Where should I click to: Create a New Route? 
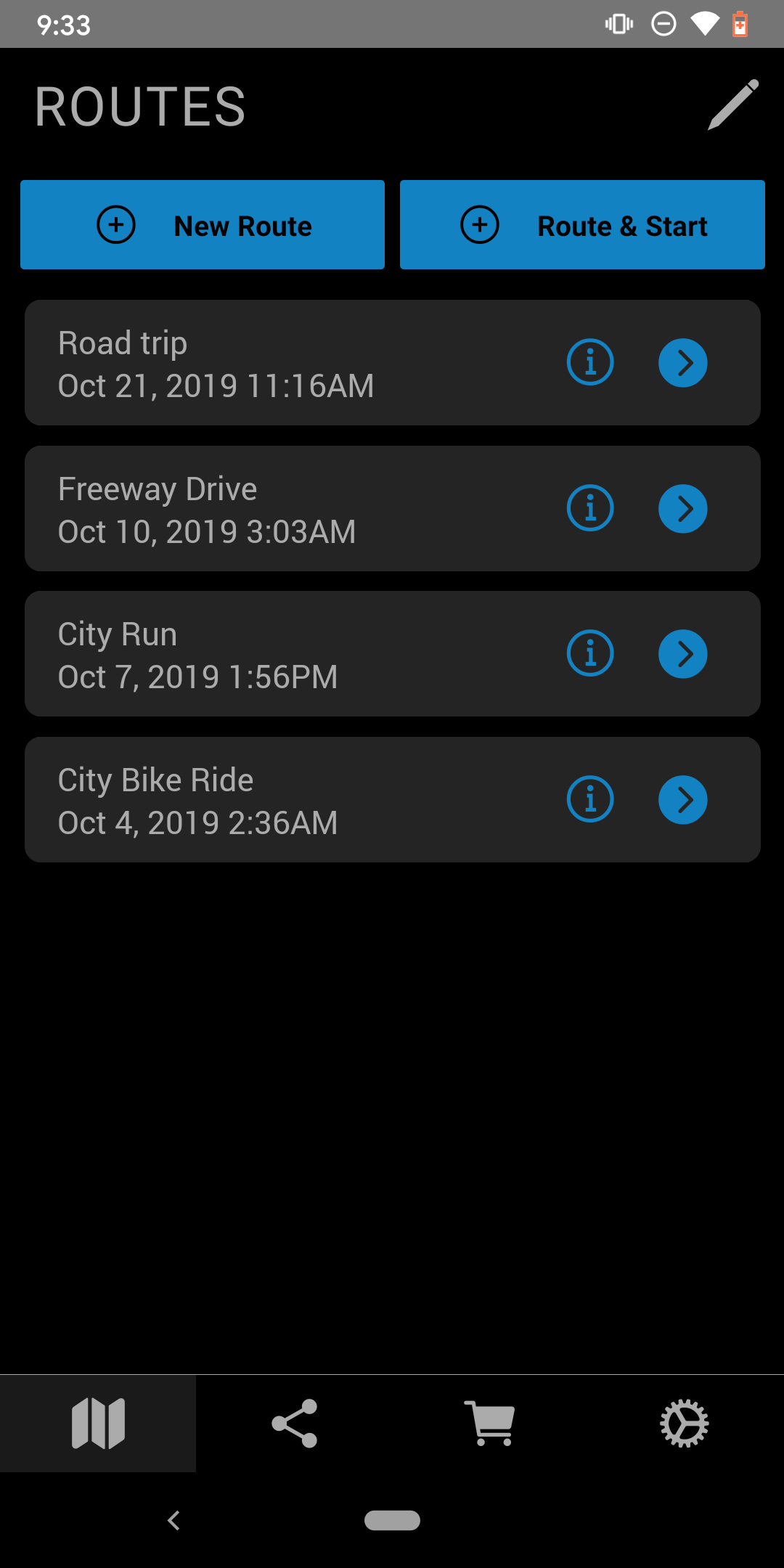pos(203,225)
